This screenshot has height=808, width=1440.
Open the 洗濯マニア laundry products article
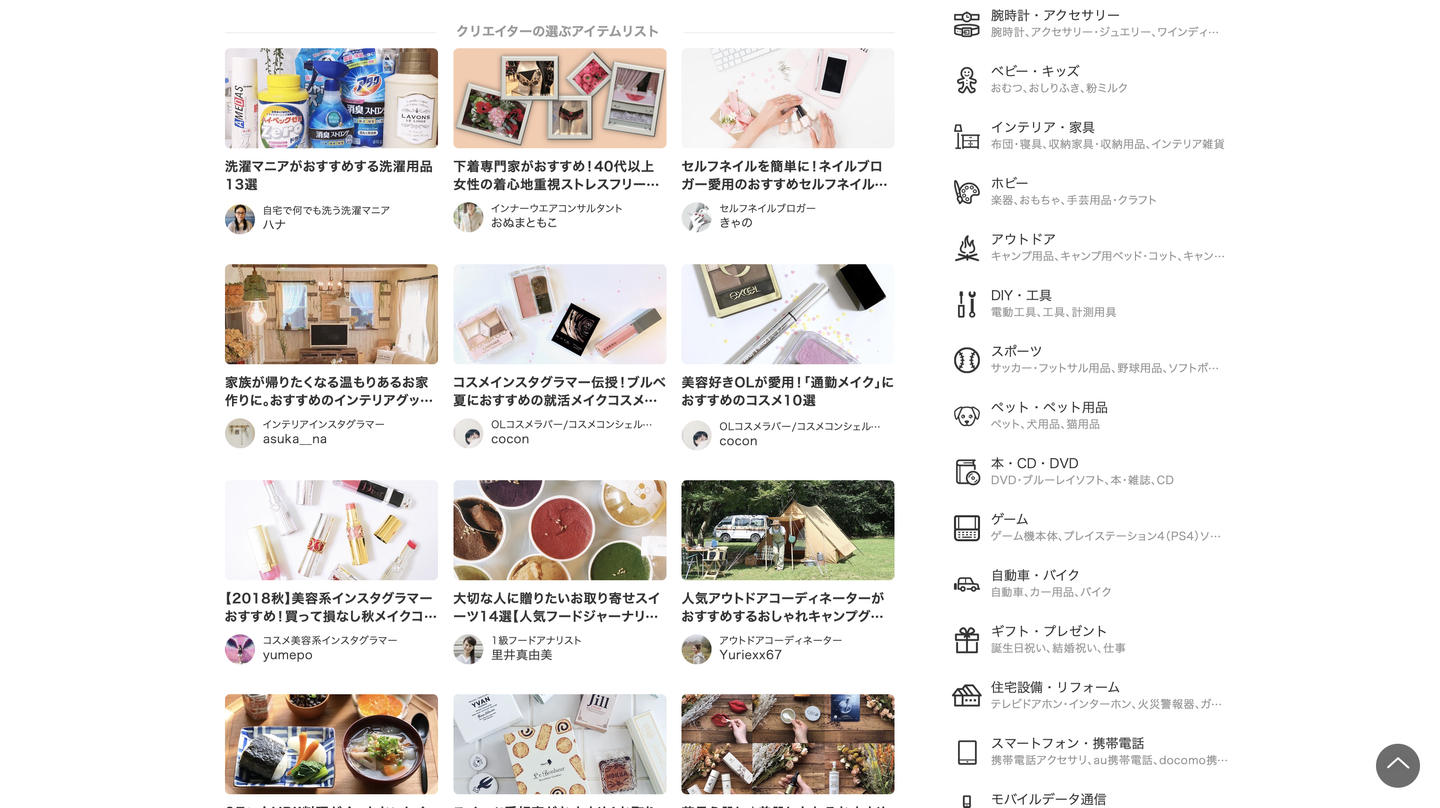point(330,175)
